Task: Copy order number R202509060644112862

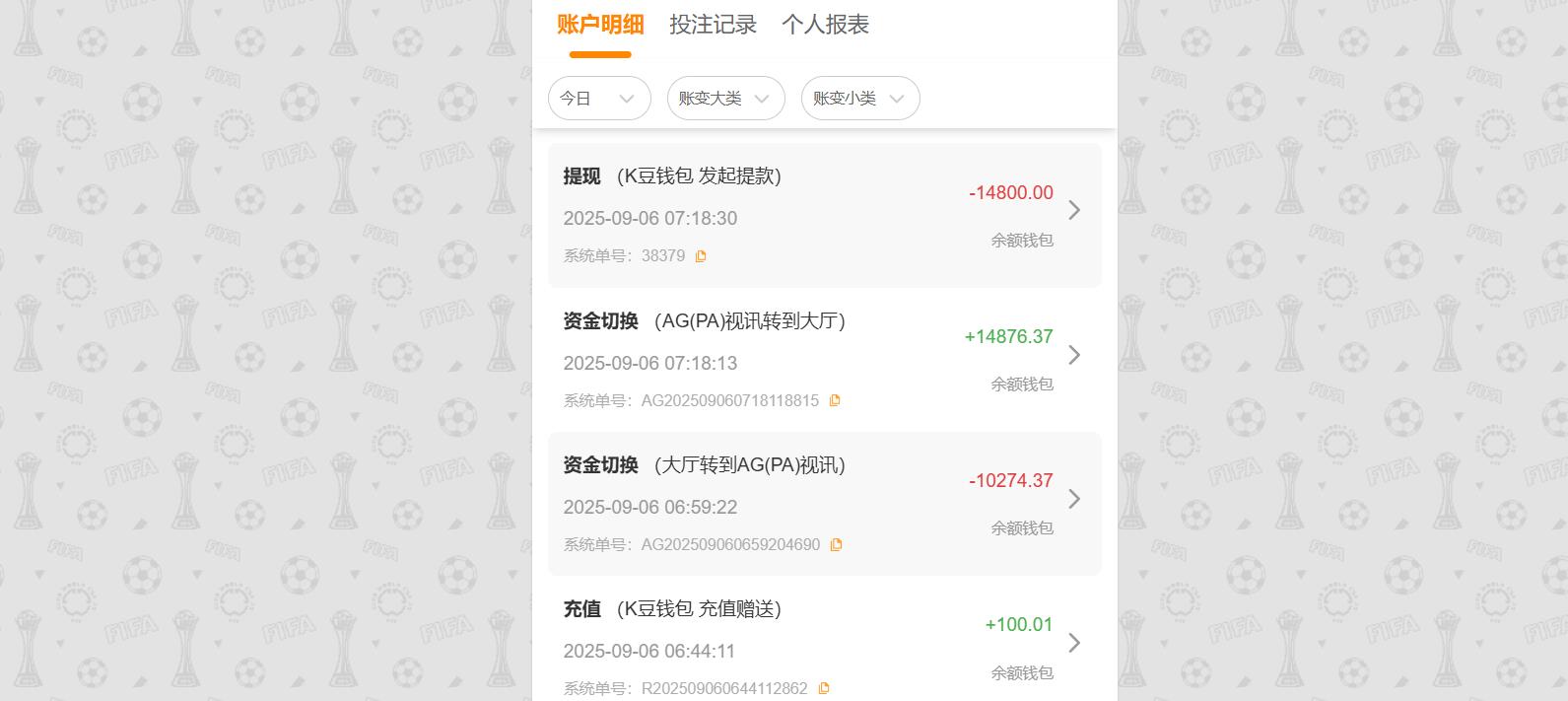Action: click(824, 688)
